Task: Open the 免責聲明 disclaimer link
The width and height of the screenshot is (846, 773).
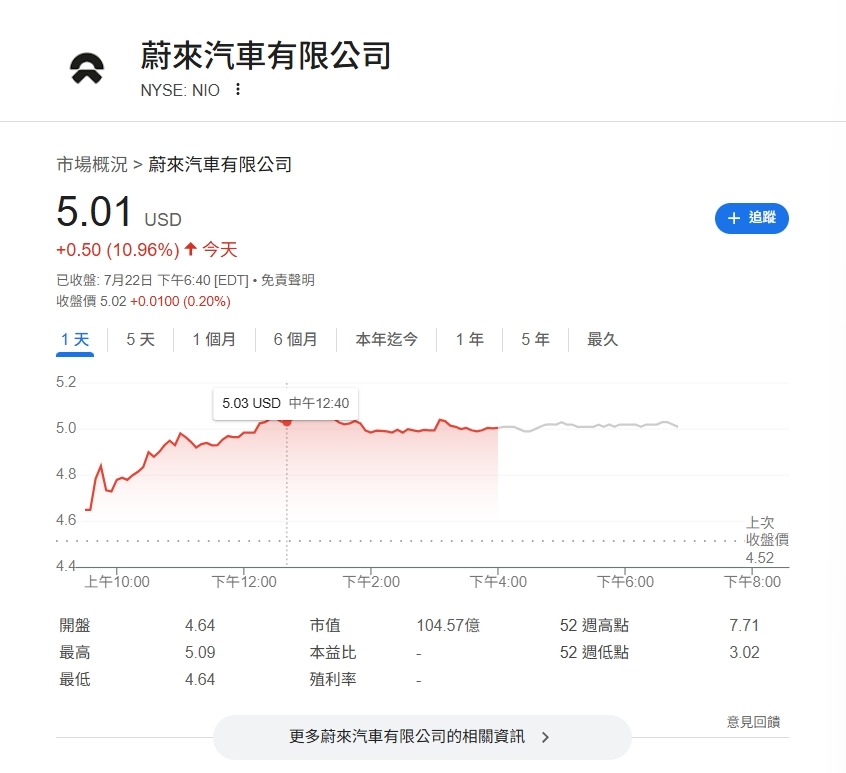Action: pos(288,281)
